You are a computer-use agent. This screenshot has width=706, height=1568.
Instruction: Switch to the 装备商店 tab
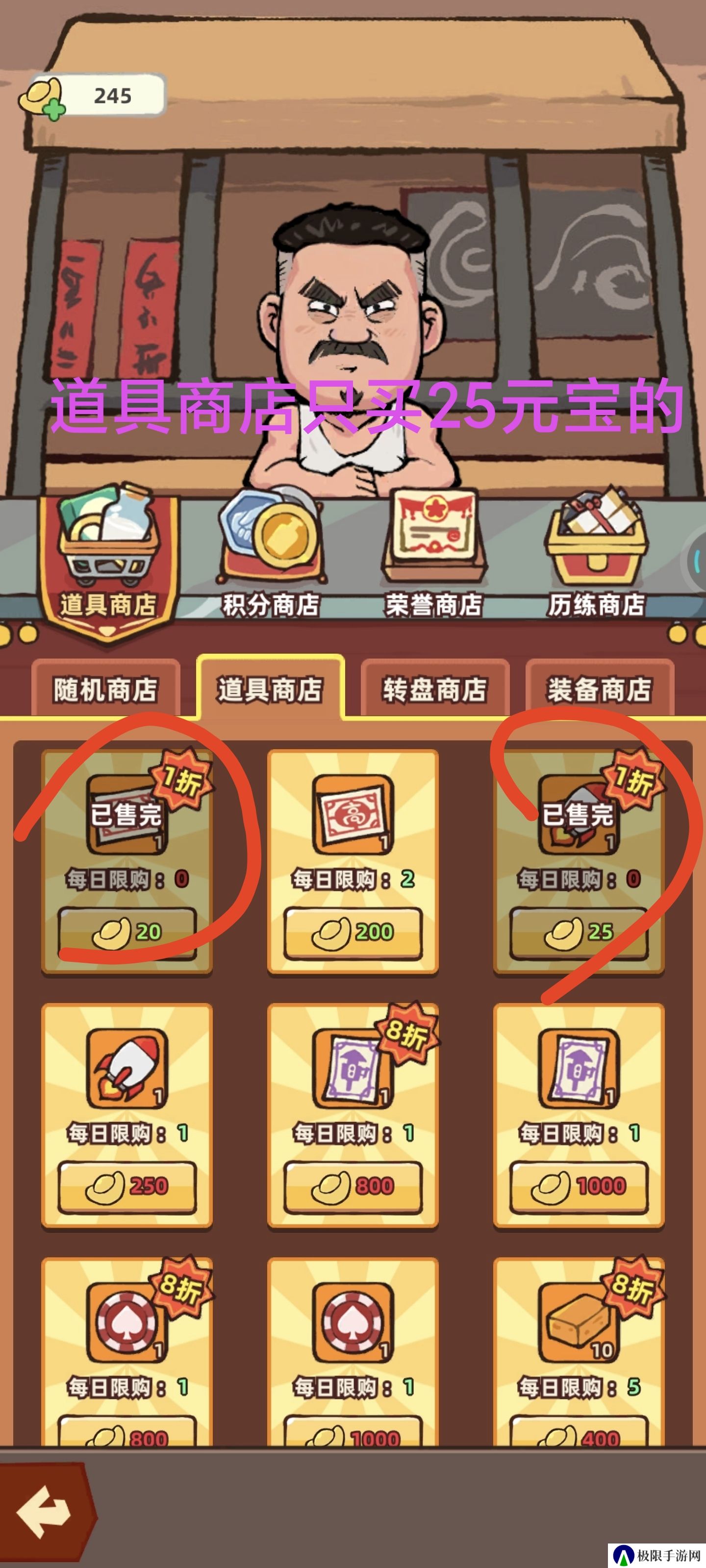coord(600,689)
